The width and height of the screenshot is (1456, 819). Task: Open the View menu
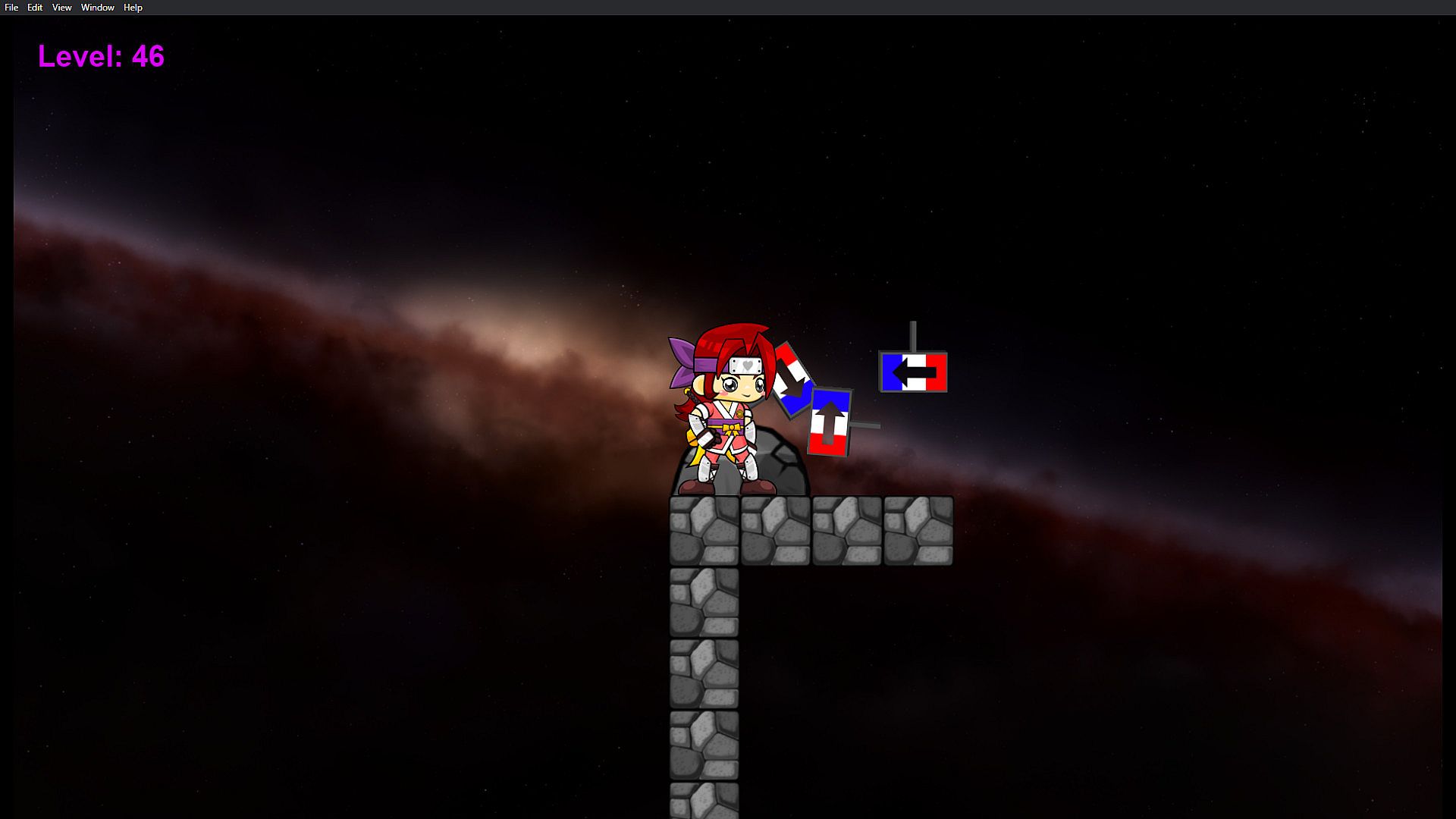(x=61, y=8)
